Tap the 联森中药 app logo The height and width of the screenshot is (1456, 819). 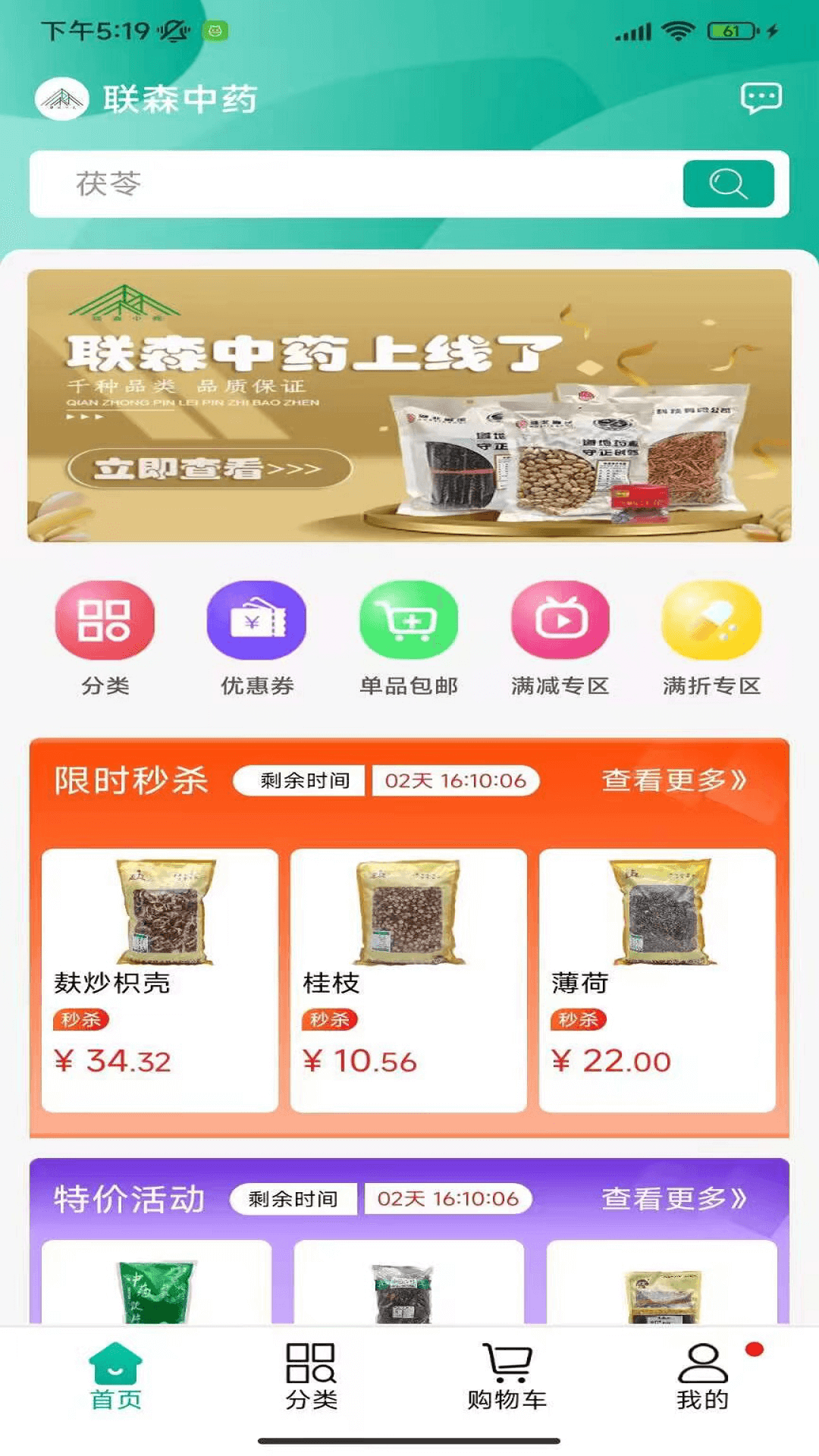point(63,97)
